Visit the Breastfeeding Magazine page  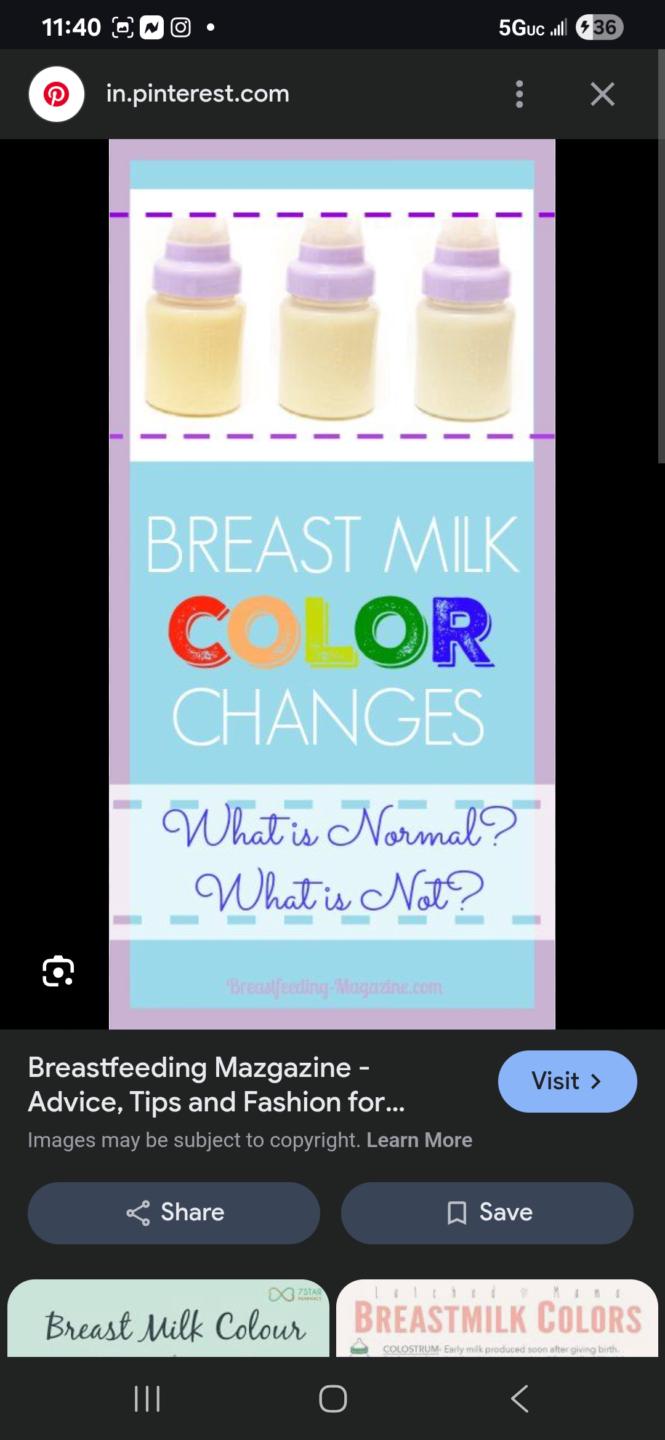point(567,1081)
